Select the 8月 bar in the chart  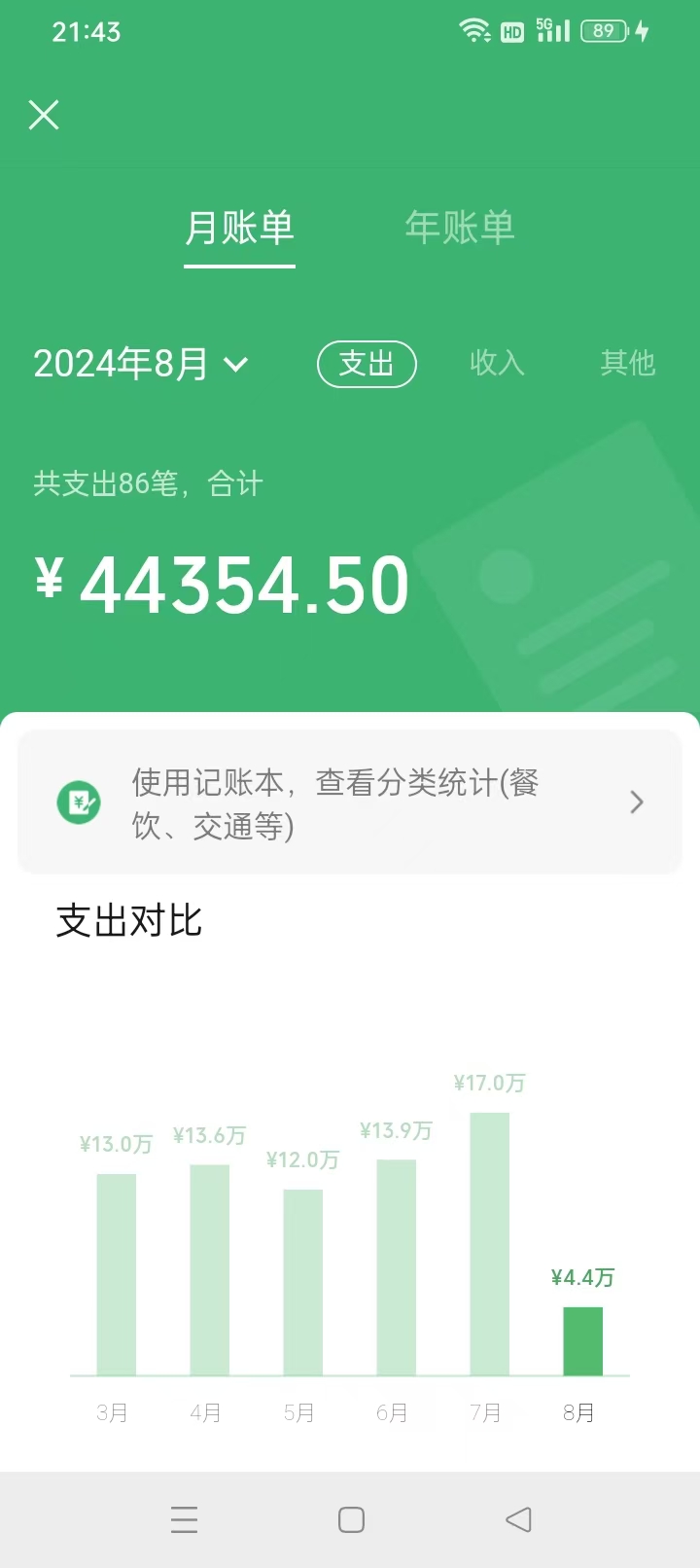(580, 1342)
